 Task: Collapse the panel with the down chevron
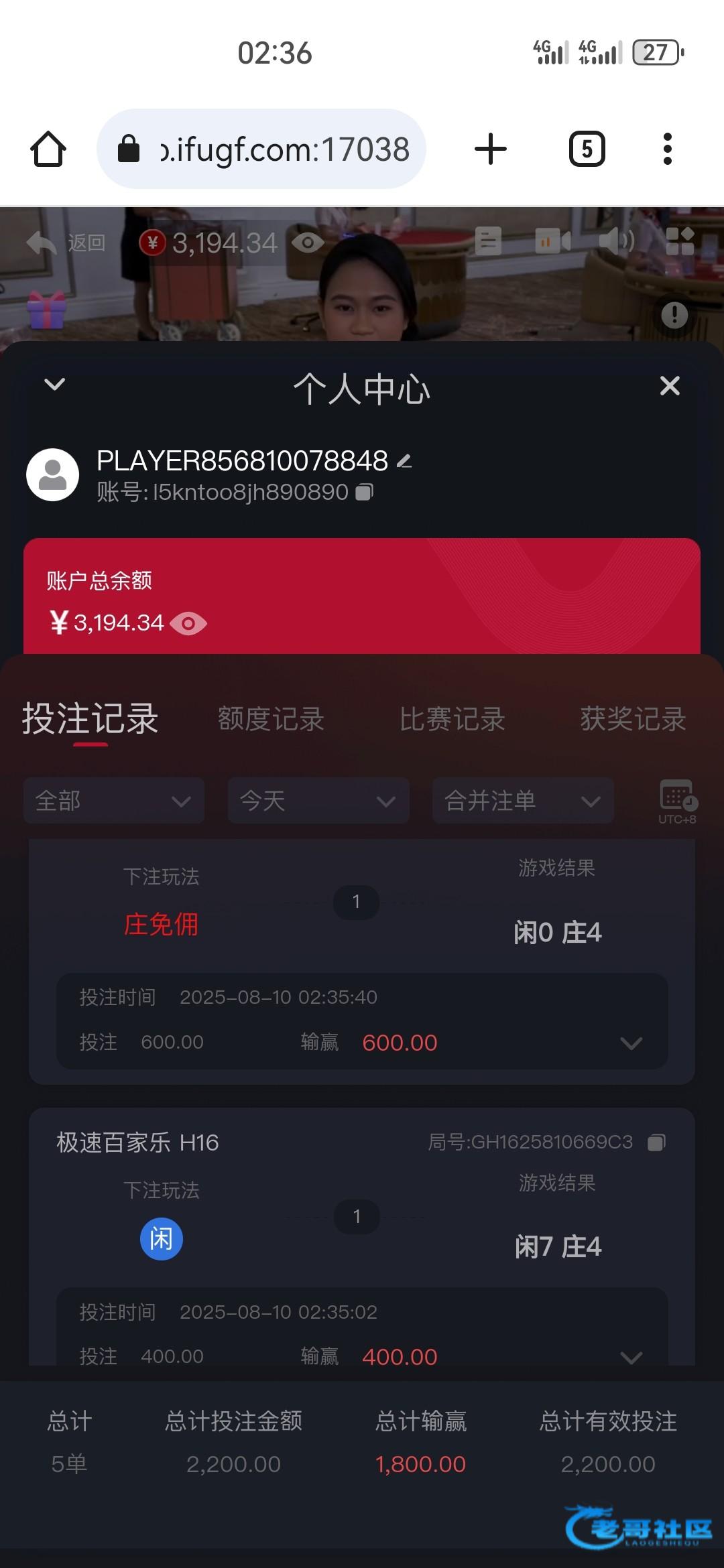coord(54,384)
